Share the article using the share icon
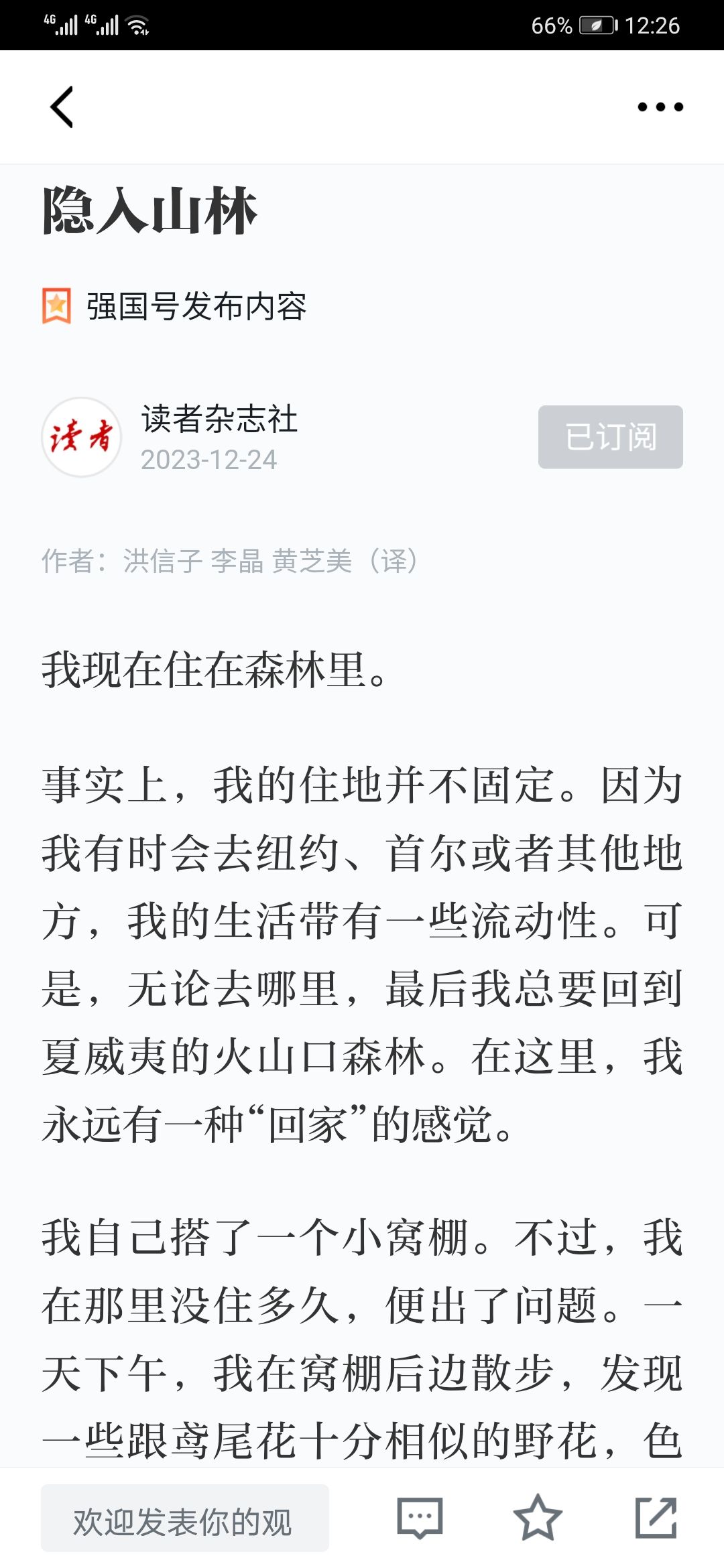This screenshot has height=1568, width=724. [x=656, y=1518]
